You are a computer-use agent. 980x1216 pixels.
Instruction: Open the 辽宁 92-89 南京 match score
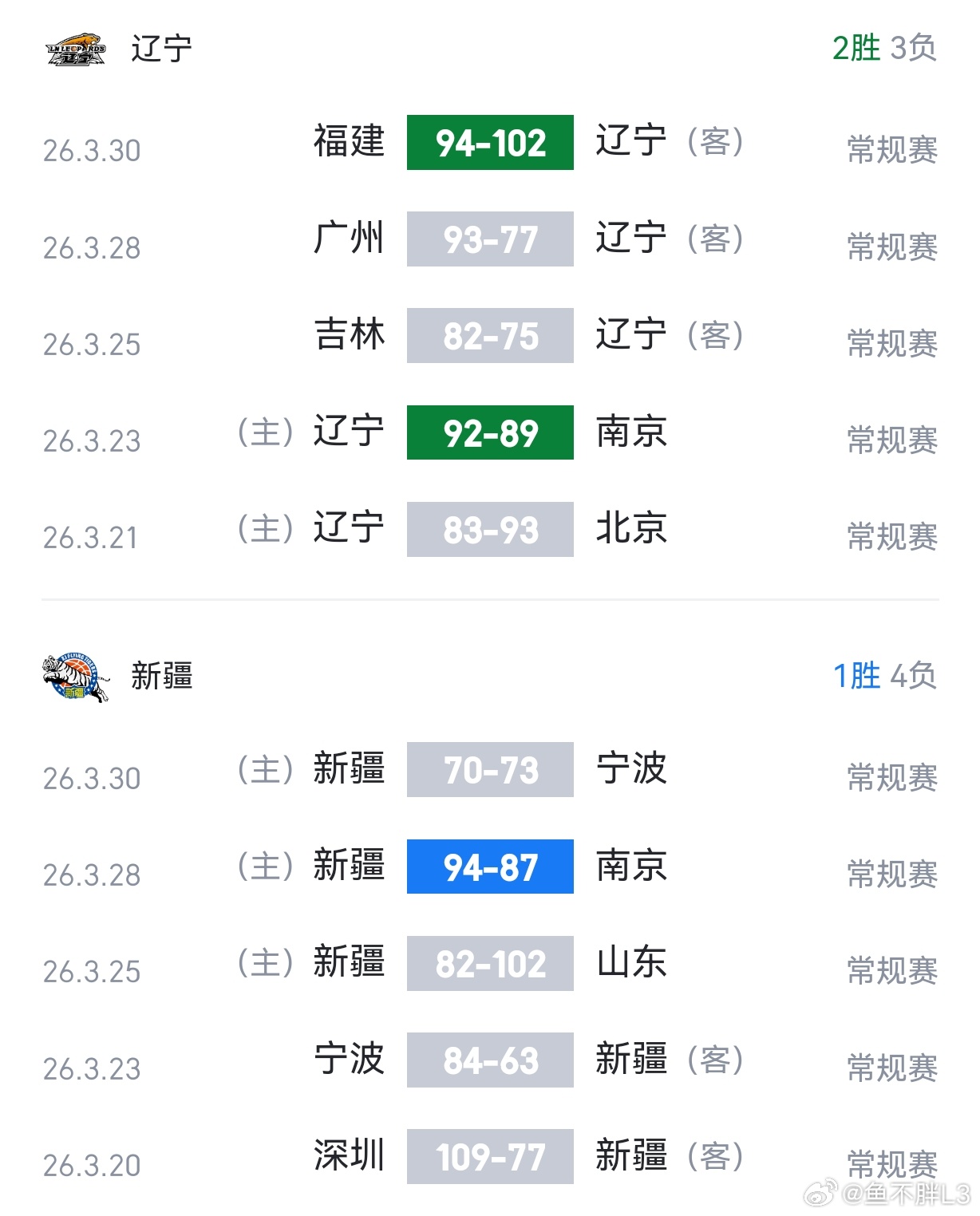pyautogui.click(x=489, y=433)
